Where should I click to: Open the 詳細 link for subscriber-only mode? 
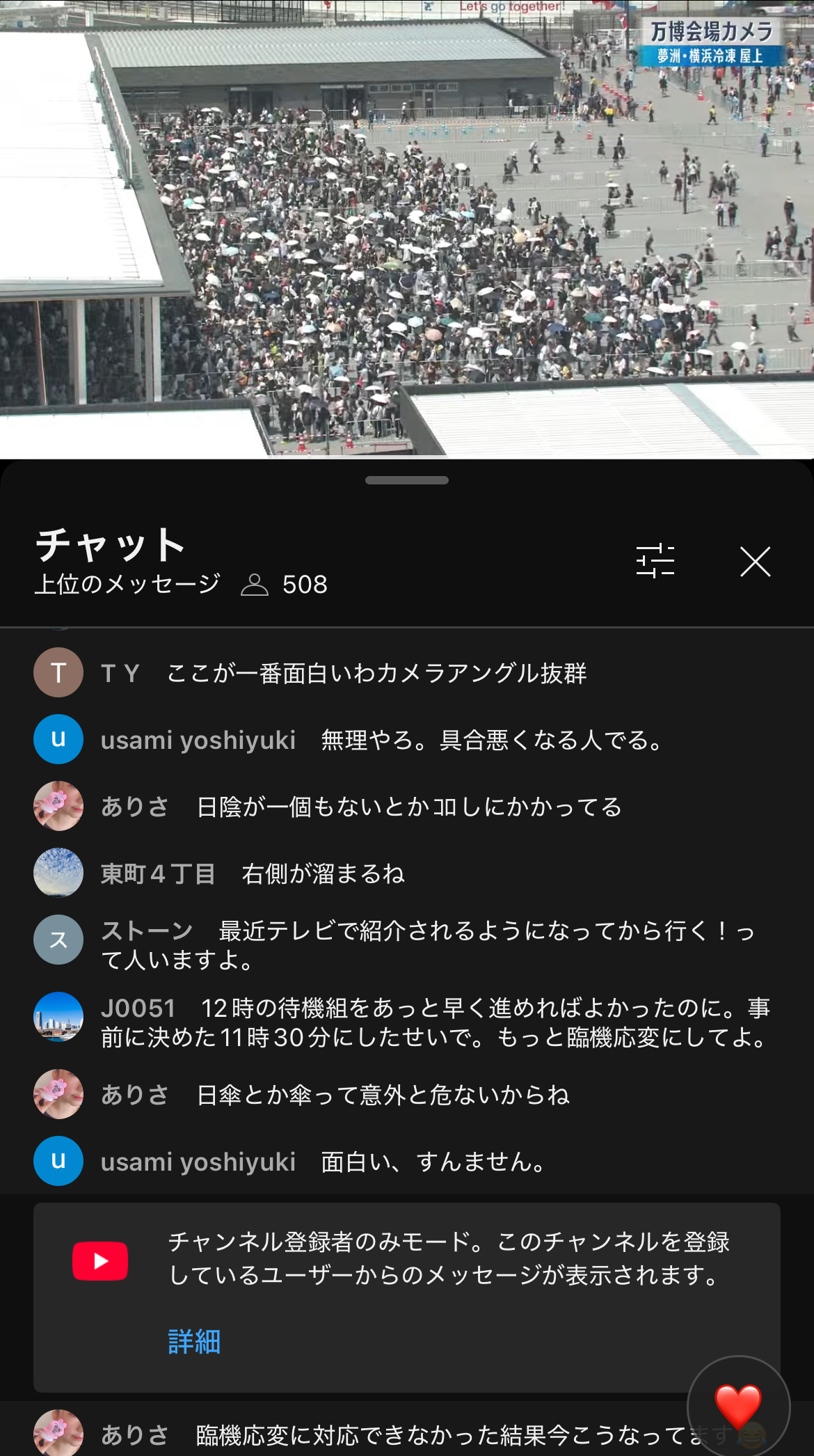[x=194, y=1340]
